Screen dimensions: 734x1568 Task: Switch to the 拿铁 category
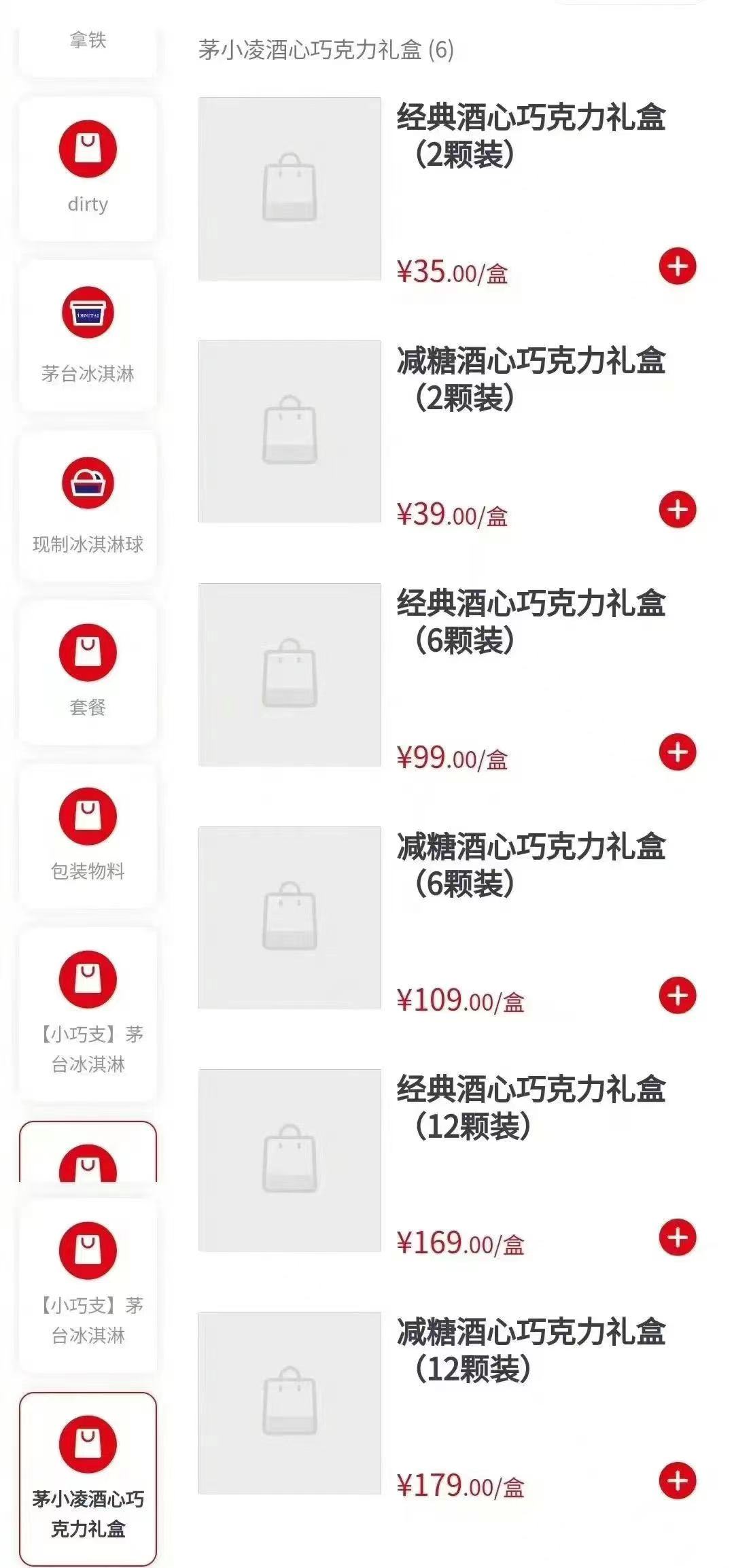tap(88, 44)
